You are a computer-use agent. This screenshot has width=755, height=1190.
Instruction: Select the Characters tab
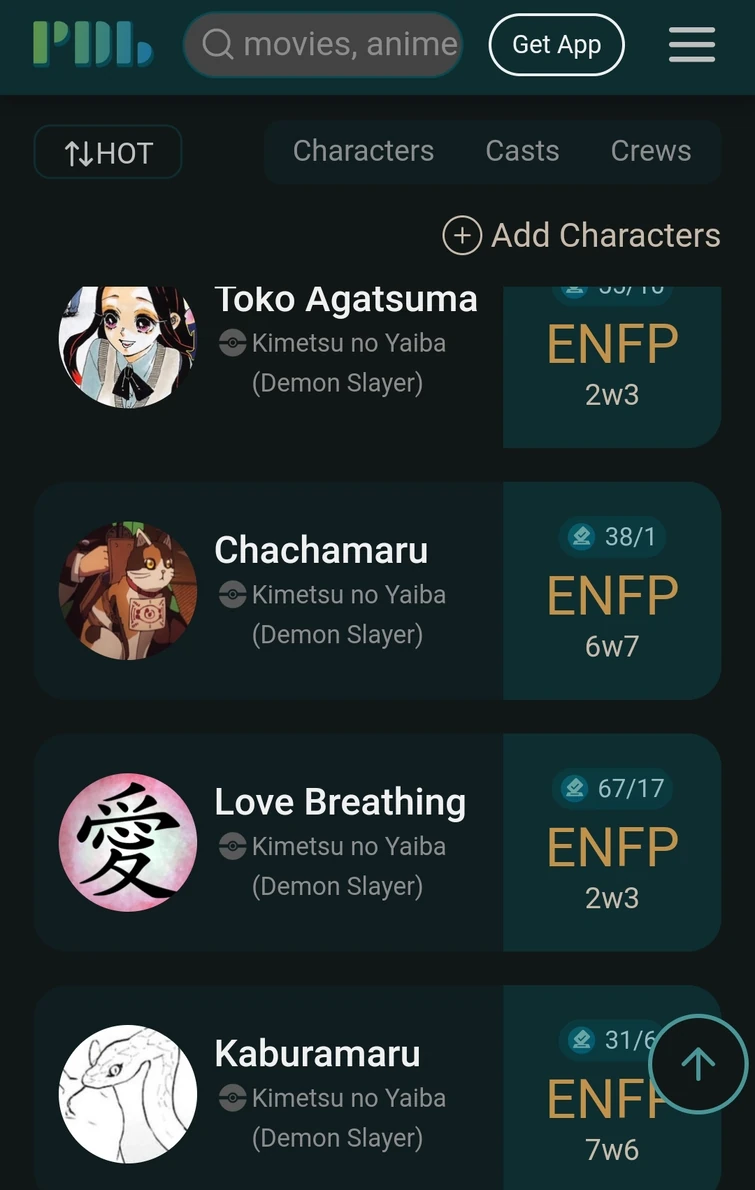coord(363,151)
